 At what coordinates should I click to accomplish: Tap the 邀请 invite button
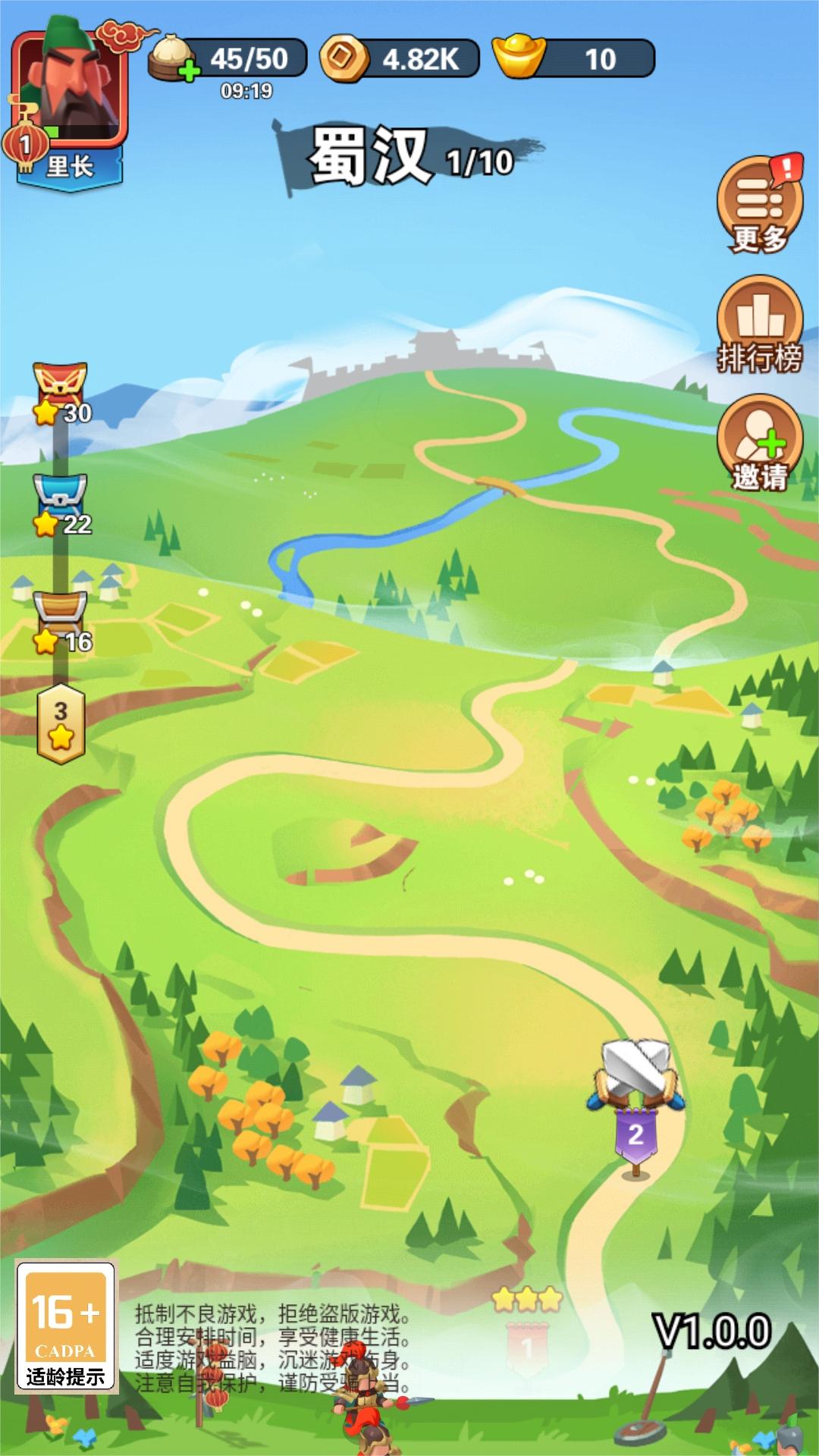[x=759, y=444]
